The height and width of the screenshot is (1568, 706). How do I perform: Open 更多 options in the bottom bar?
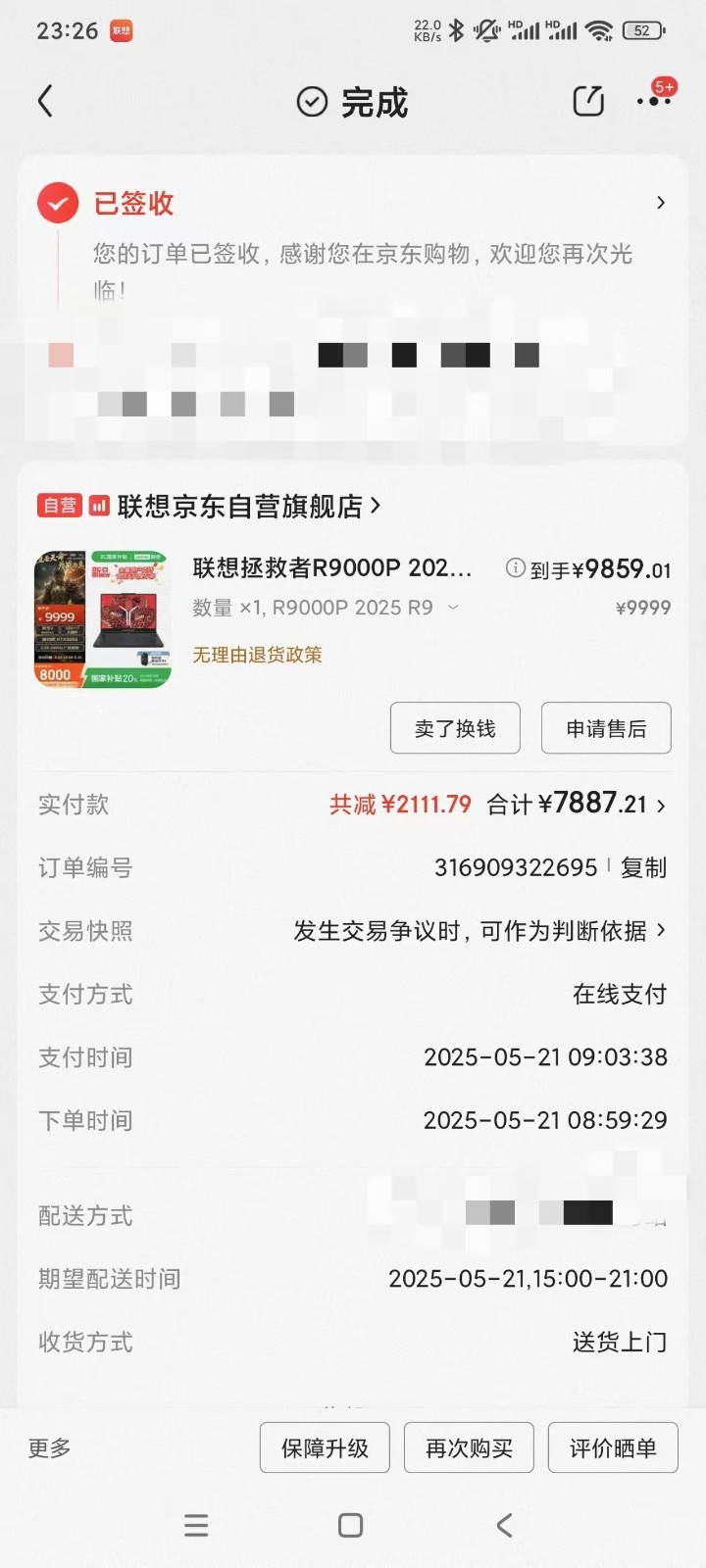pyautogui.click(x=49, y=1448)
